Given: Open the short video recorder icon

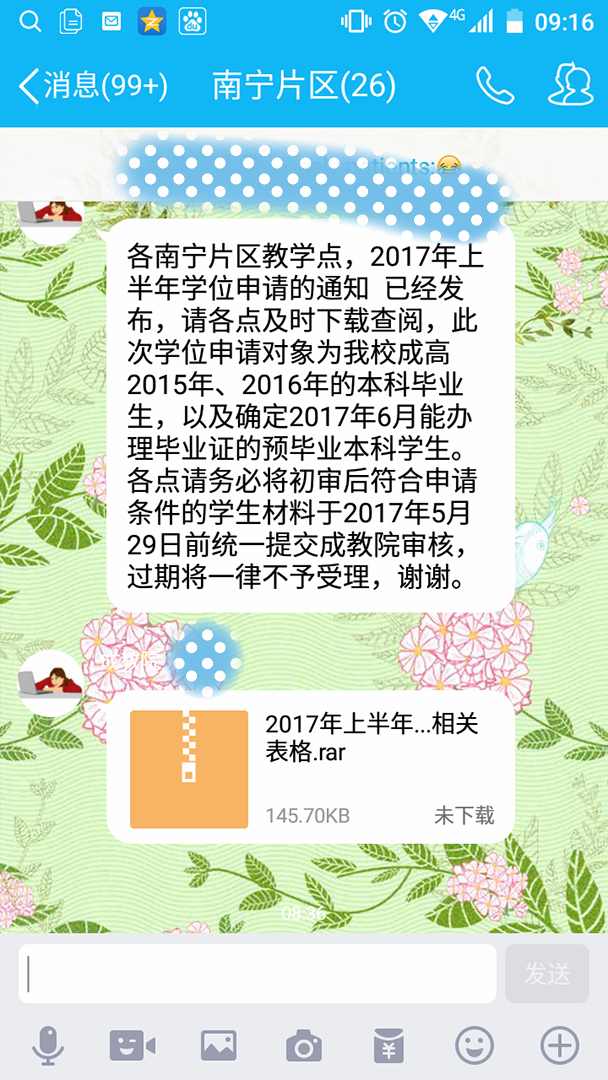Looking at the screenshot, I should (132, 1046).
